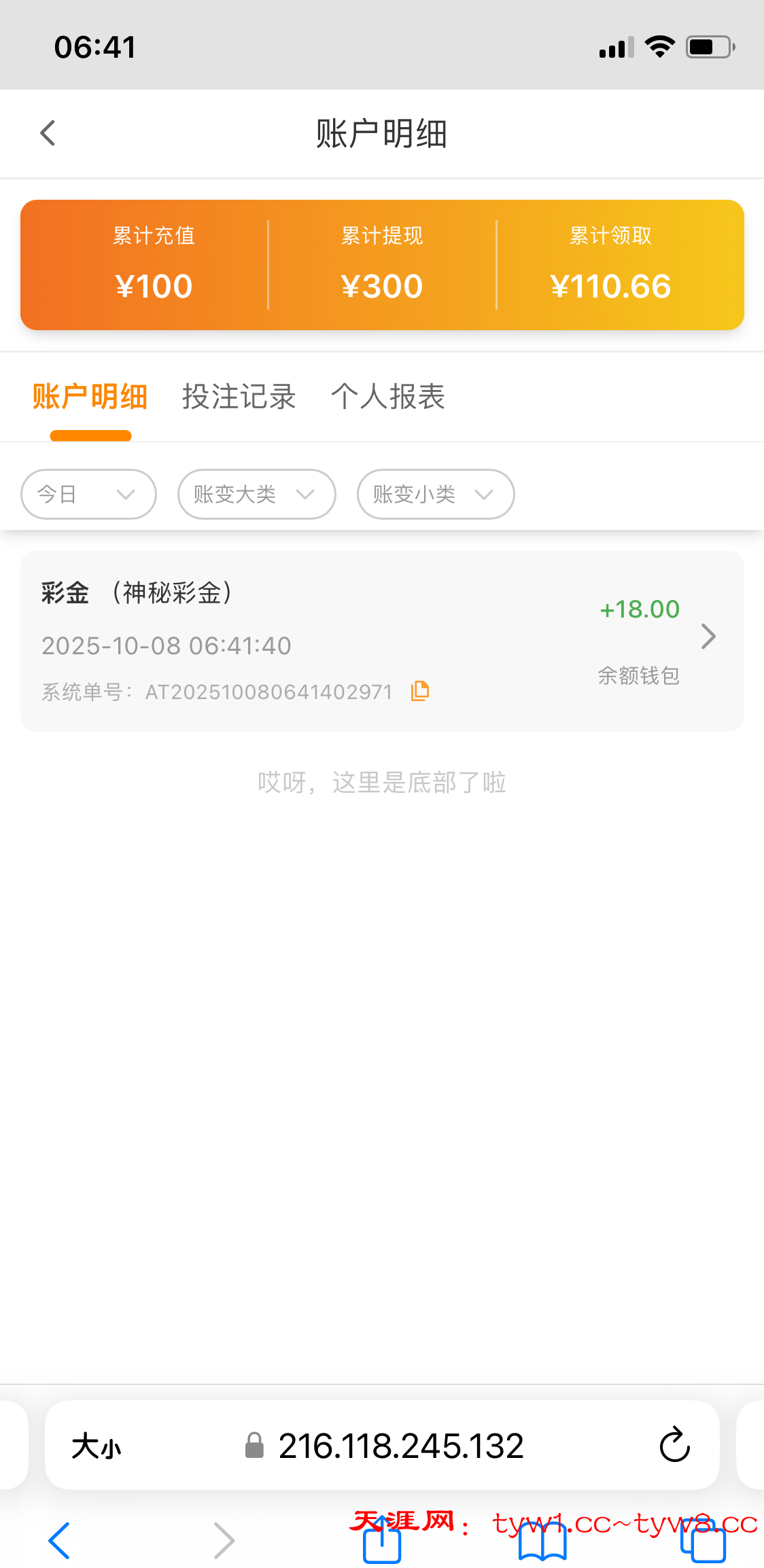Select the 账户明细 tab
The height and width of the screenshot is (1568, 764).
[90, 397]
